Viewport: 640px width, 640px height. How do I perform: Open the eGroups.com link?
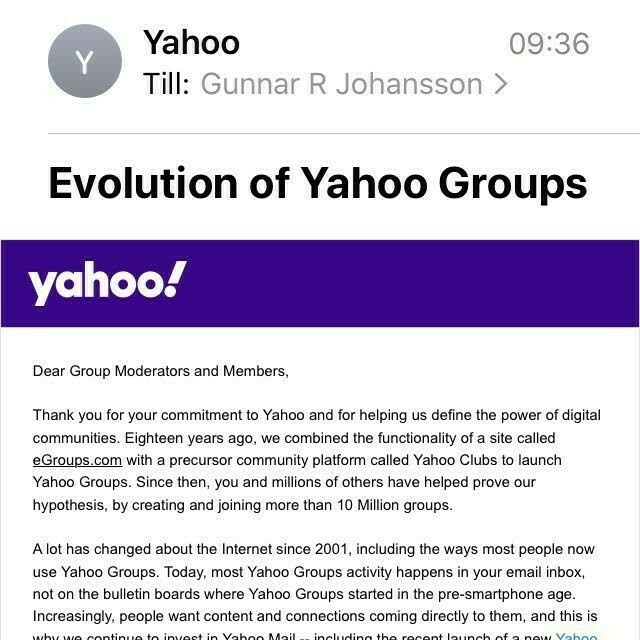tap(77, 461)
